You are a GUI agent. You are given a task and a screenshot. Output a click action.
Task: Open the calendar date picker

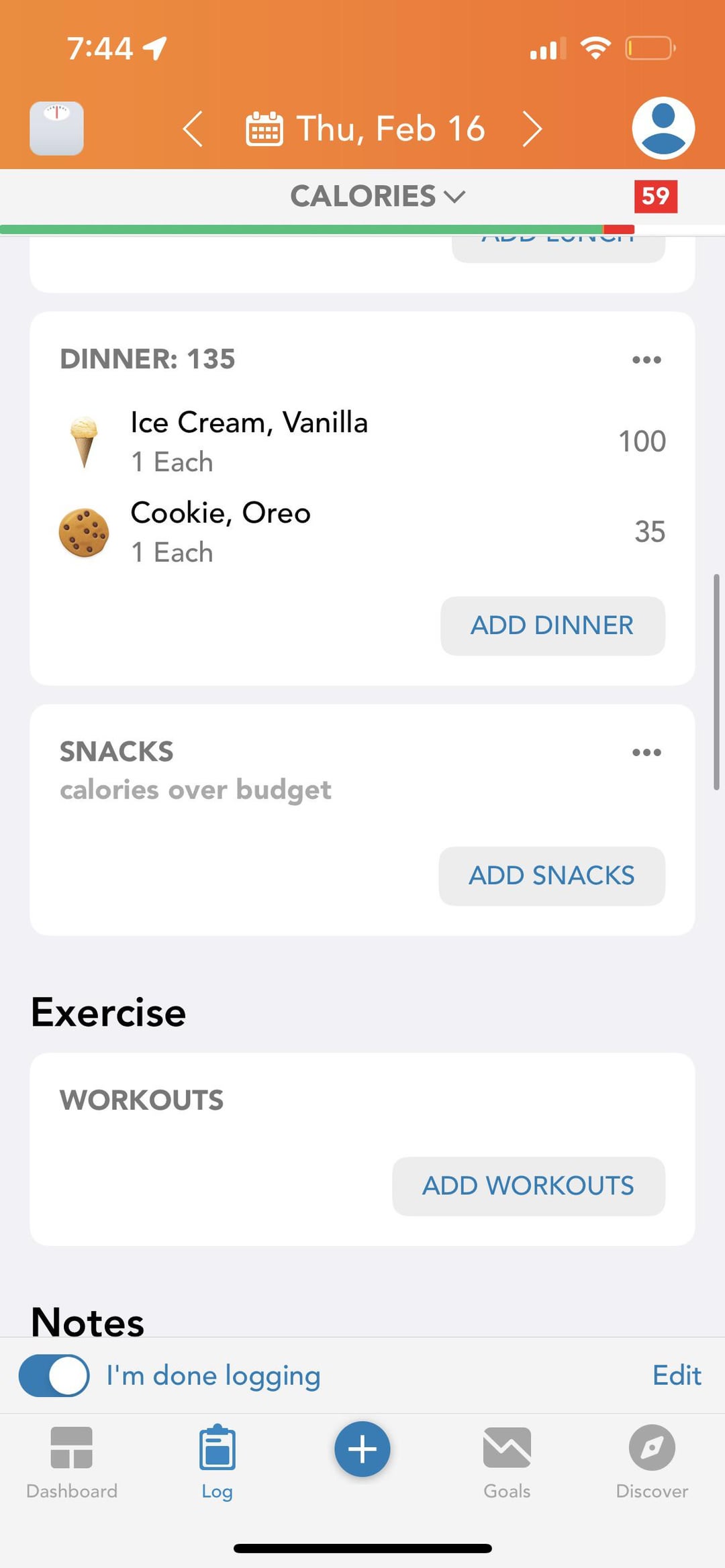264,127
